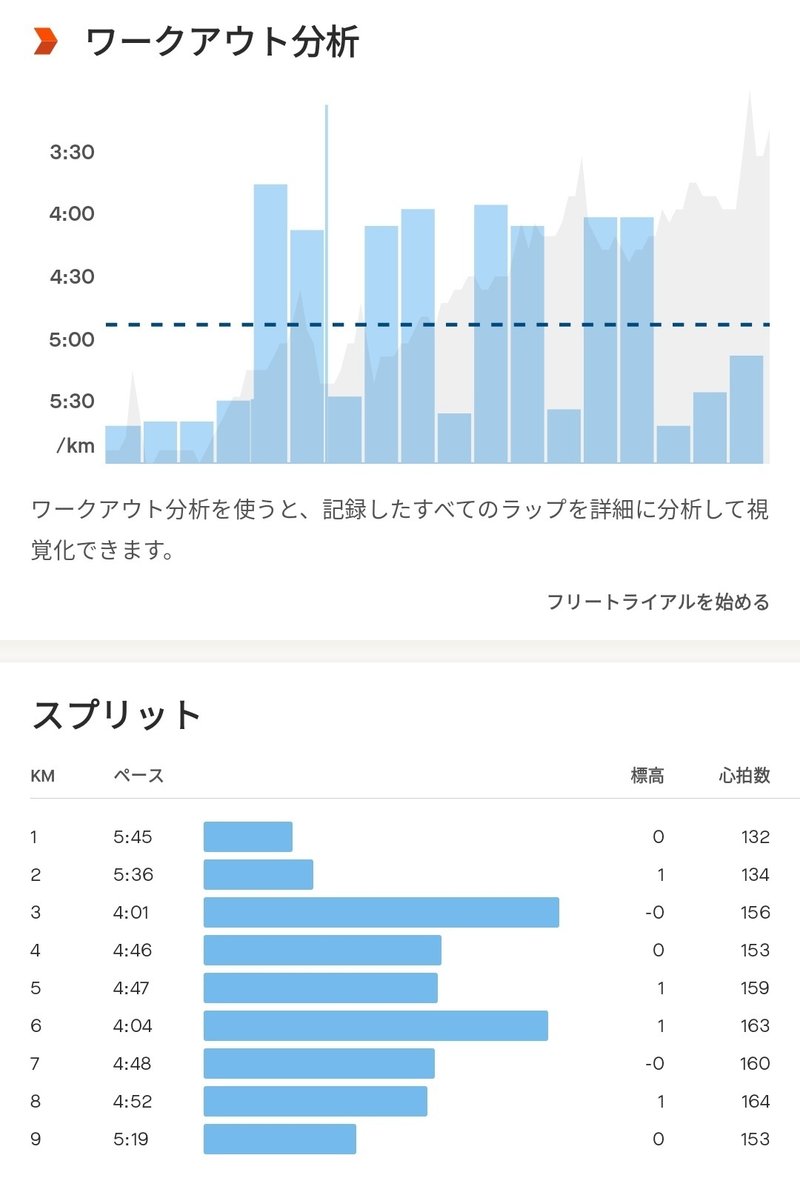Sort by the ペース column header
The image size is (800, 1178).
click(140, 775)
